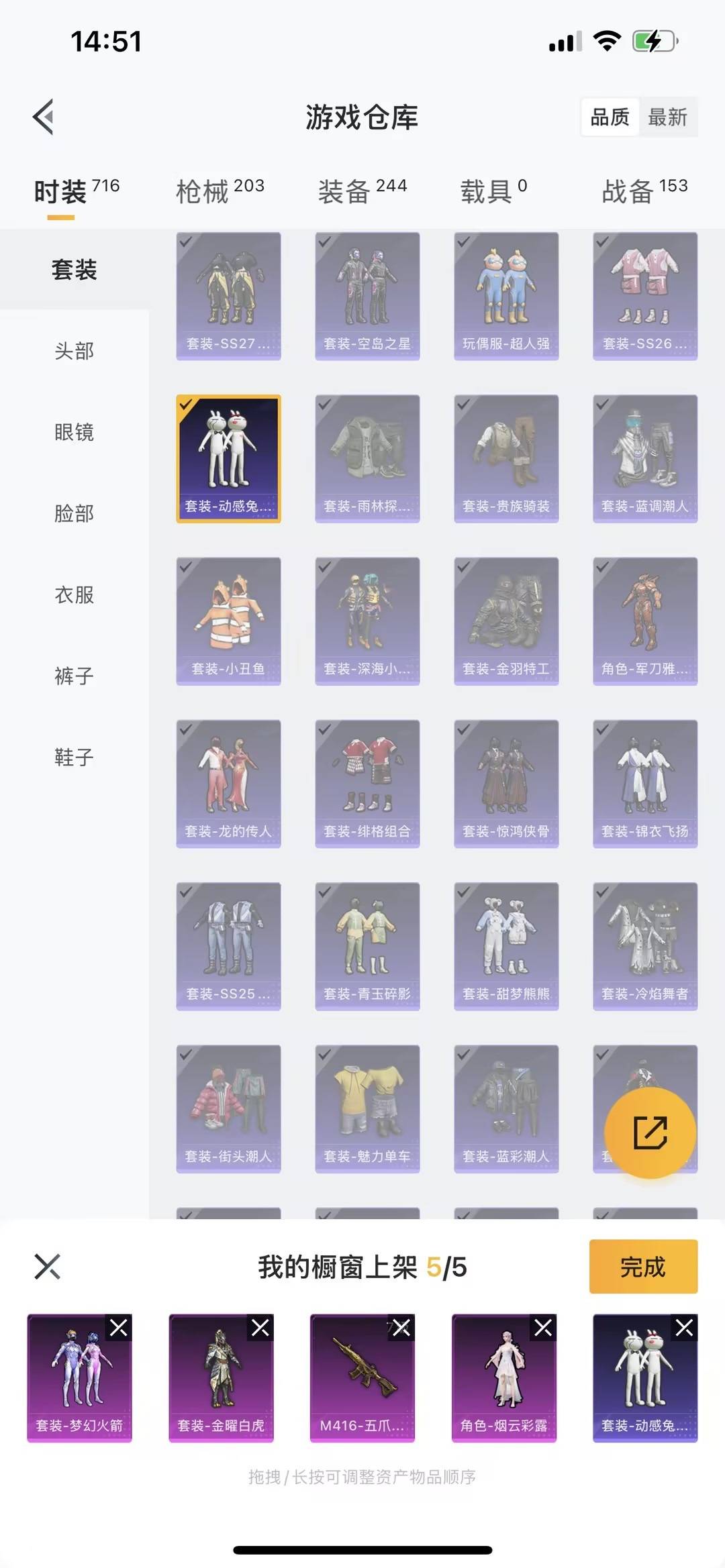
Task: Switch to the 战备 tab
Action: tap(644, 191)
